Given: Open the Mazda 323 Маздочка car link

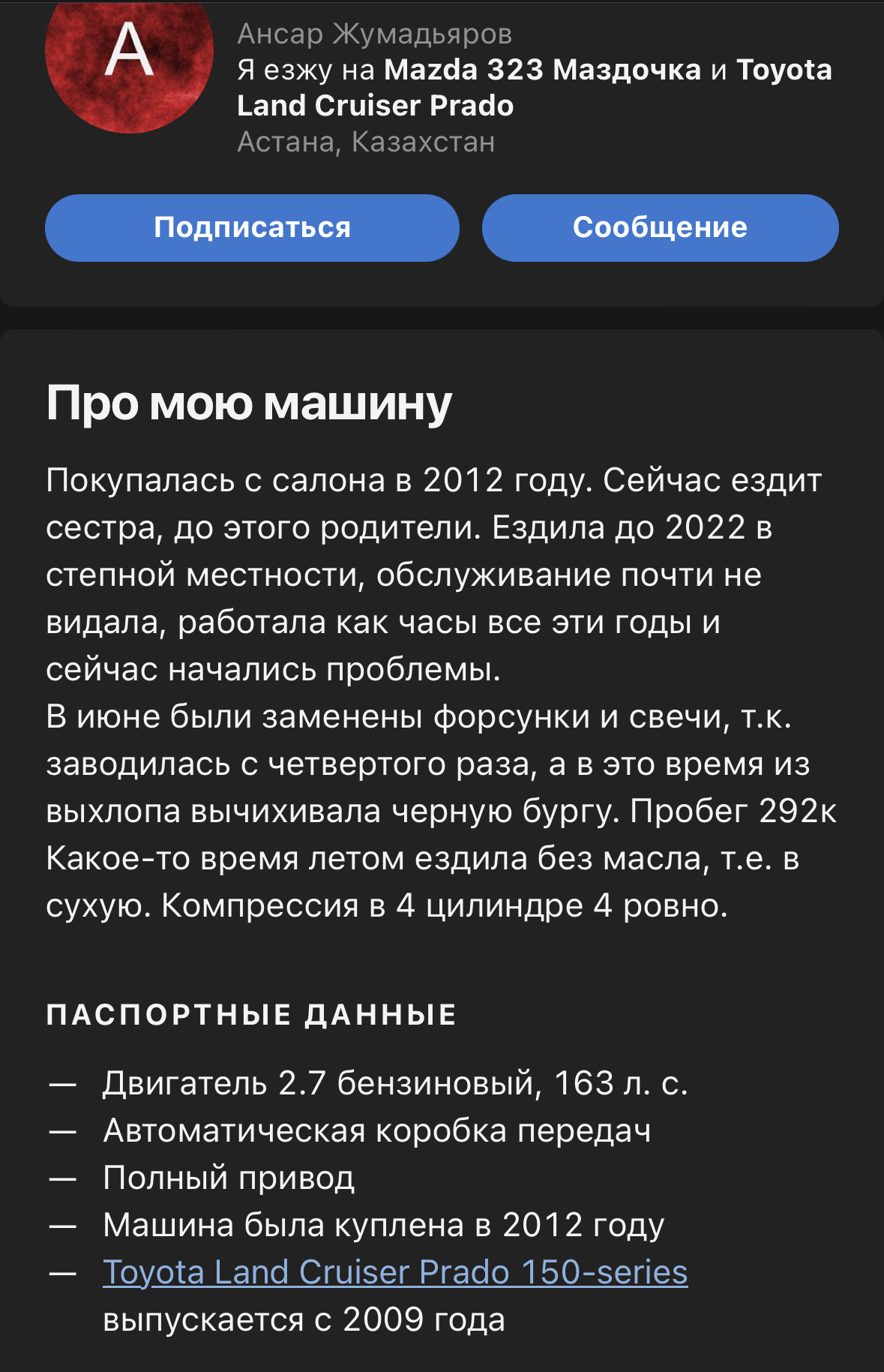Looking at the screenshot, I should (542, 70).
